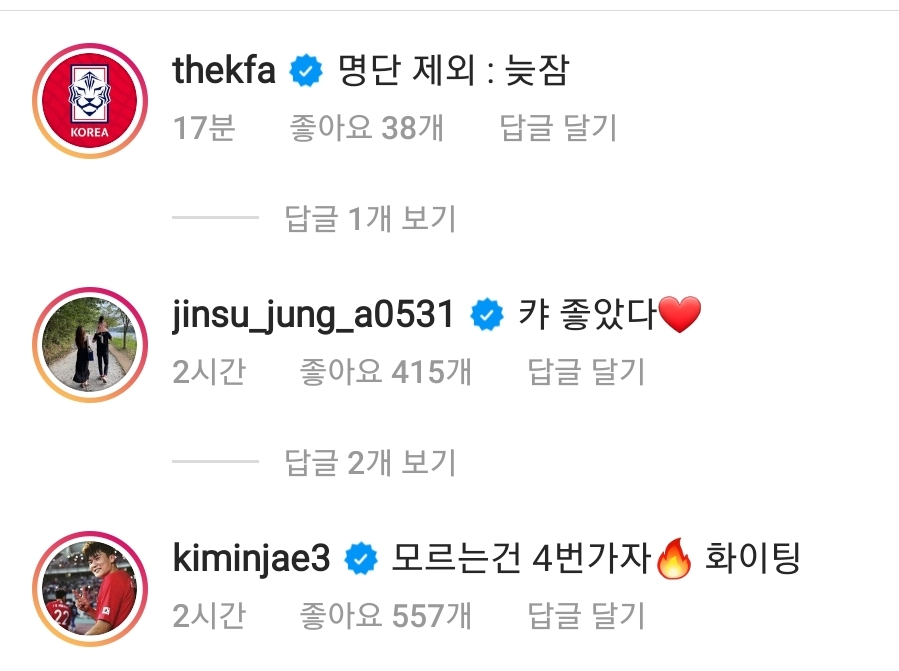The height and width of the screenshot is (671, 899).
Task: Open thekfa username link
Action: click(x=224, y=71)
